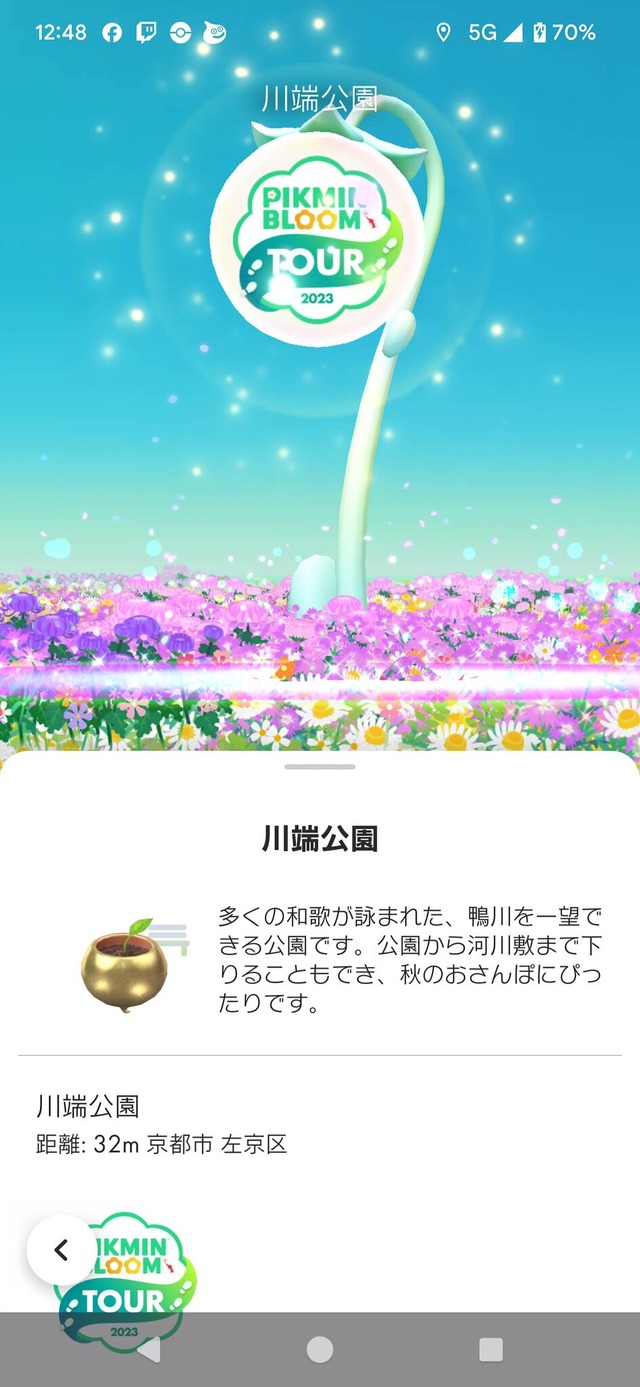Open the system recent apps view
Screen dimensions: 640x1387
pyautogui.click(x=490, y=1350)
